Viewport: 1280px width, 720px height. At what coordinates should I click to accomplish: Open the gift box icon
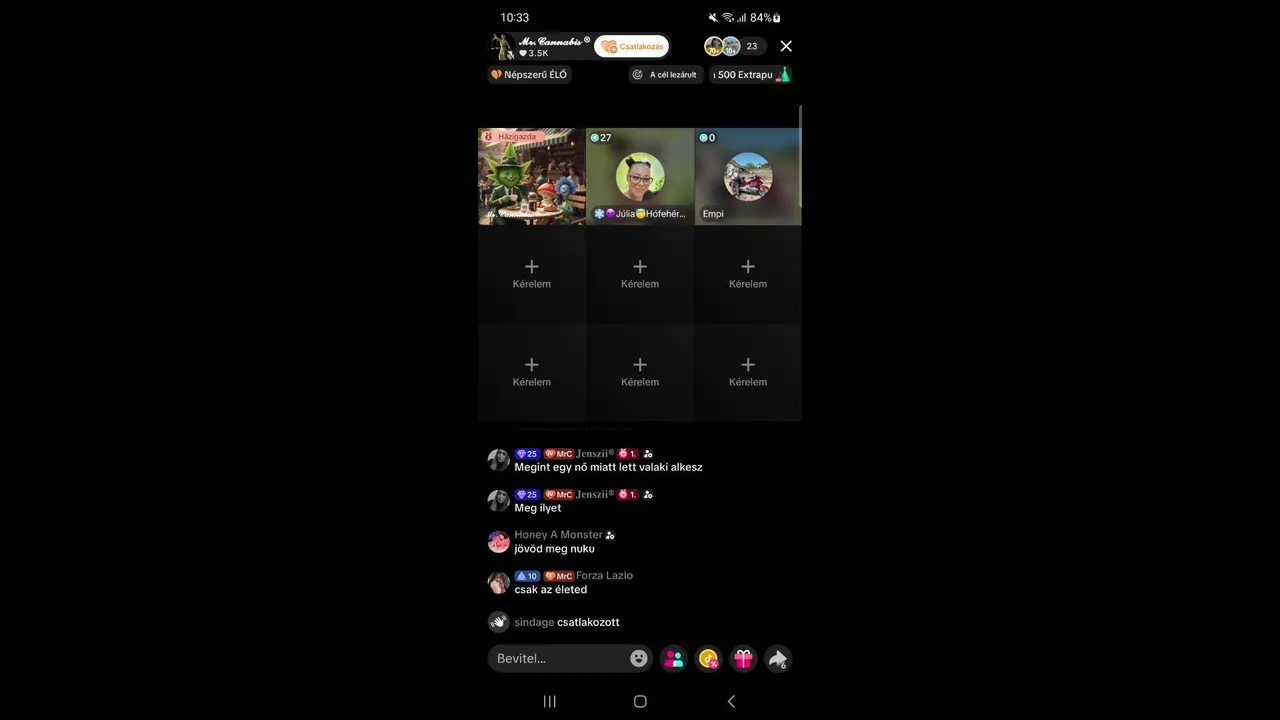click(x=743, y=658)
